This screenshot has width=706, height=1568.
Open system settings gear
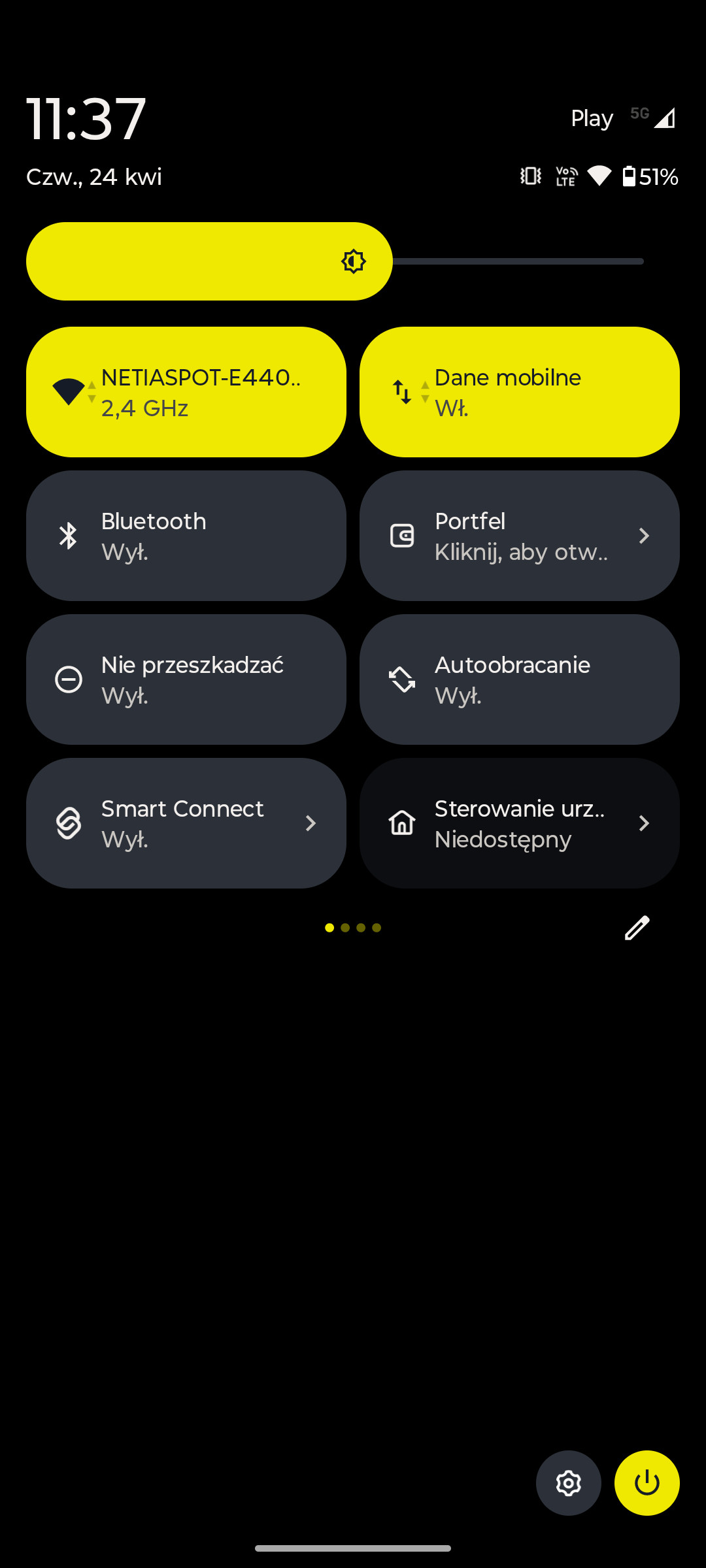(x=569, y=1483)
